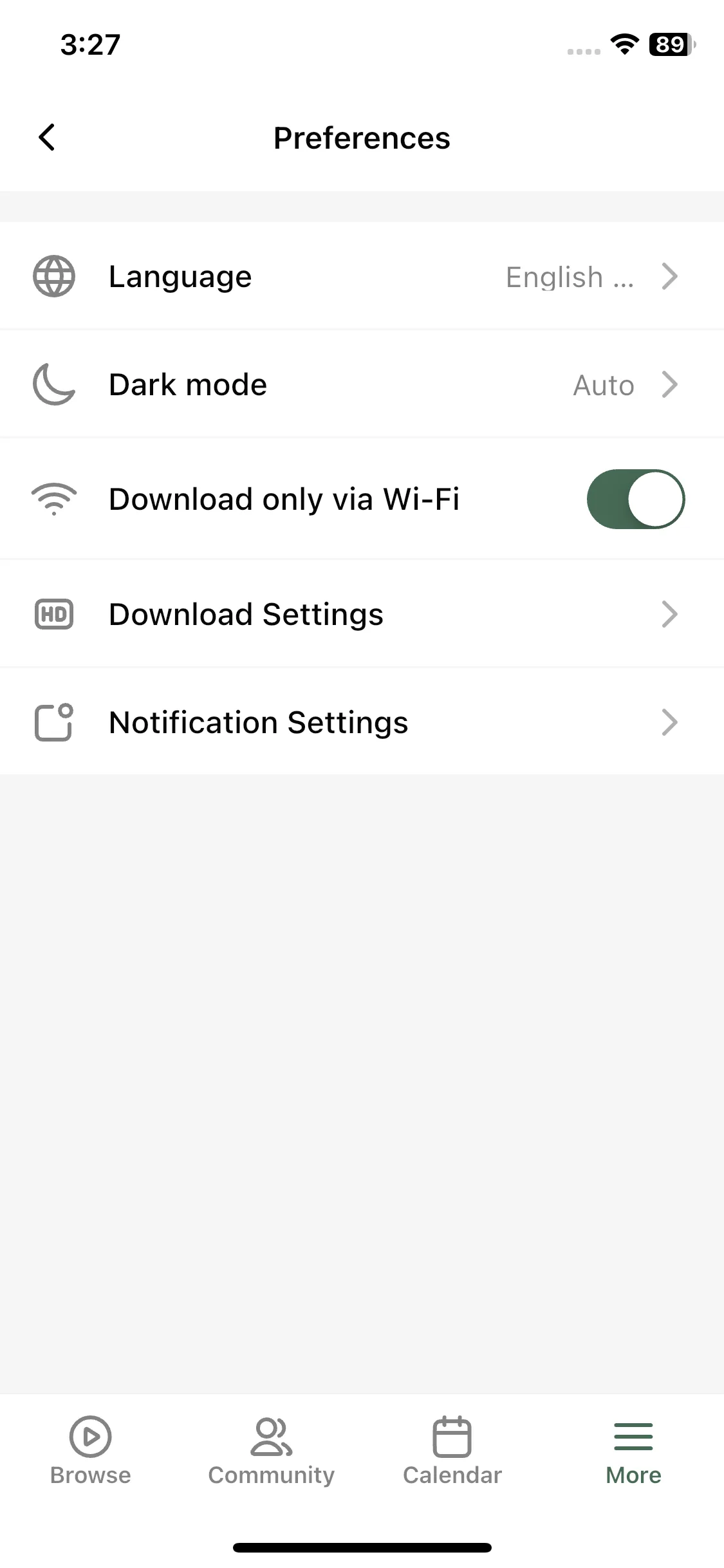Open the Language setting
Viewport: 724px width, 1568px height.
click(360, 277)
